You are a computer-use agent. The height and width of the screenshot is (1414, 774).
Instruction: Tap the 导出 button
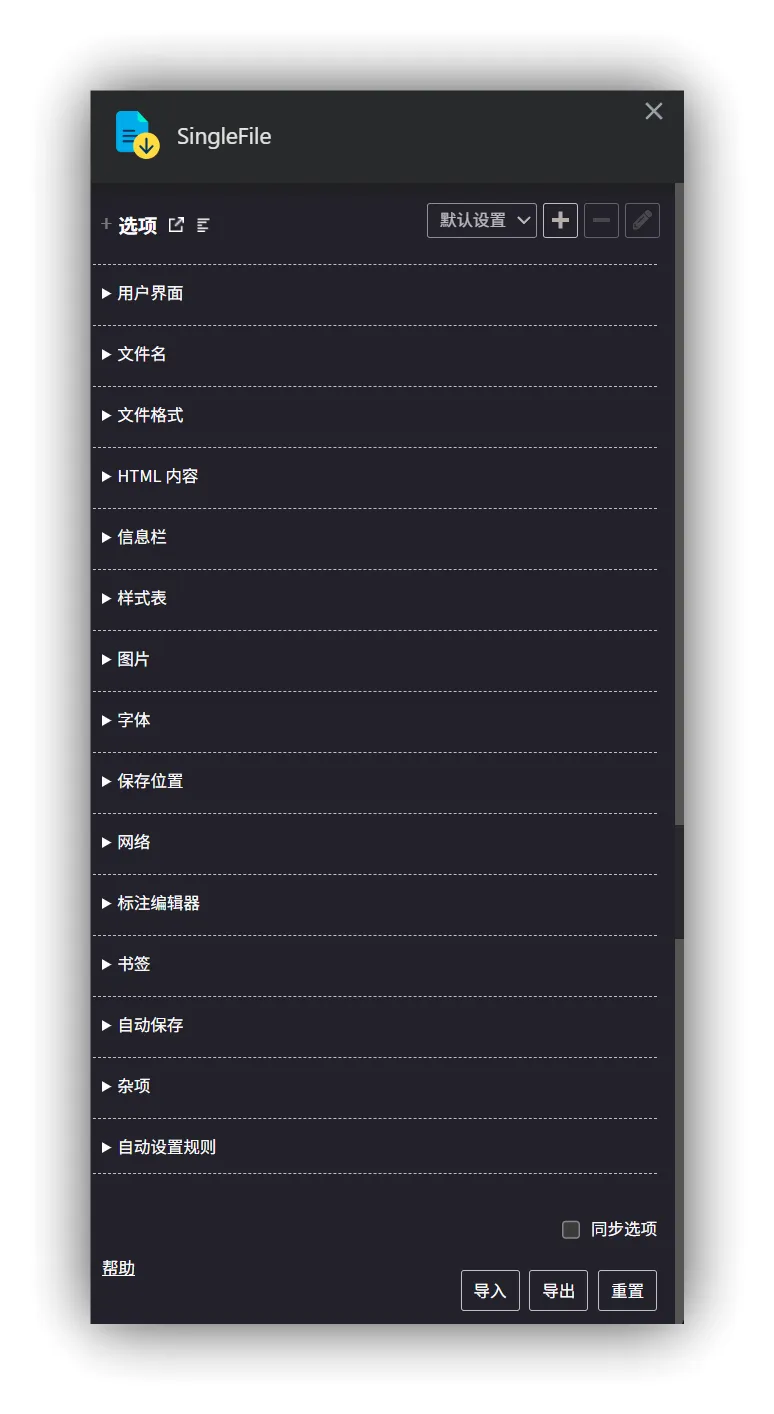(x=558, y=1291)
